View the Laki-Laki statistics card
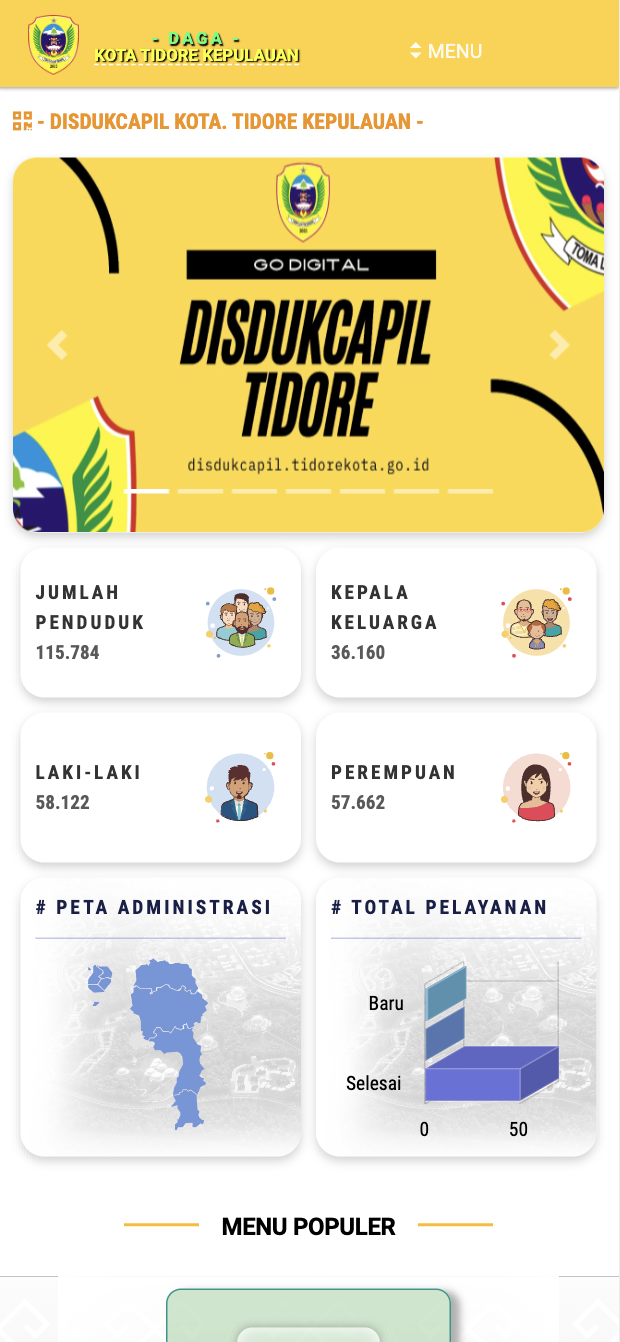 coord(160,787)
